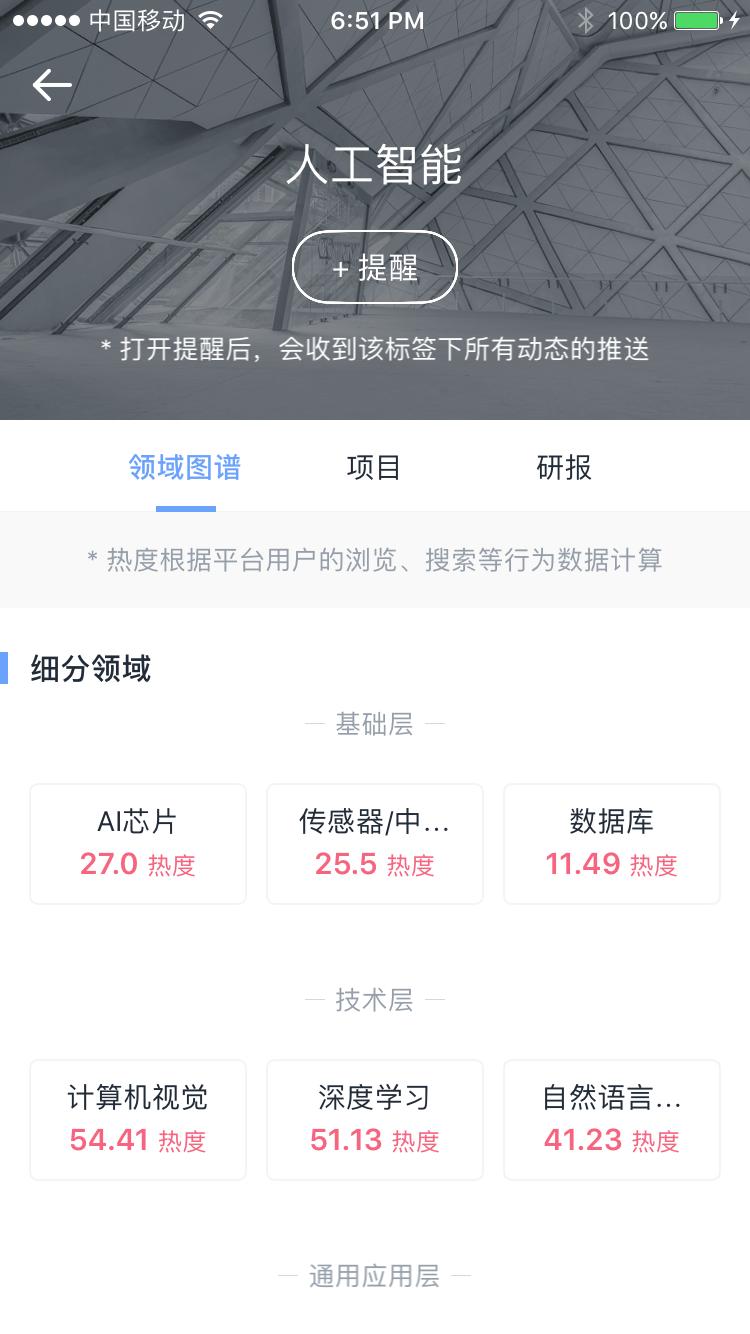Select the 领域图谱 tab
Viewport: 750px width, 1334px height.
coord(185,467)
